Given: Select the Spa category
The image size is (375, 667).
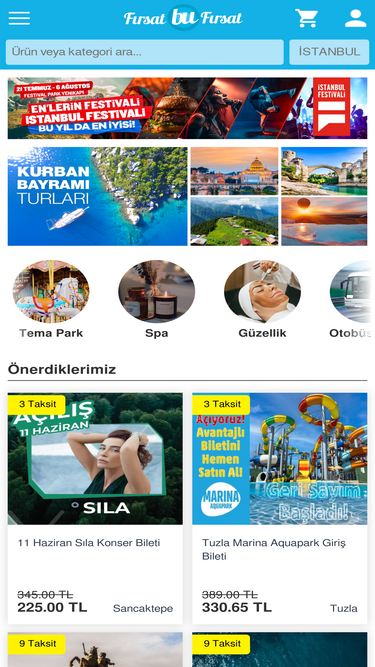Looking at the screenshot, I should pos(156,299).
